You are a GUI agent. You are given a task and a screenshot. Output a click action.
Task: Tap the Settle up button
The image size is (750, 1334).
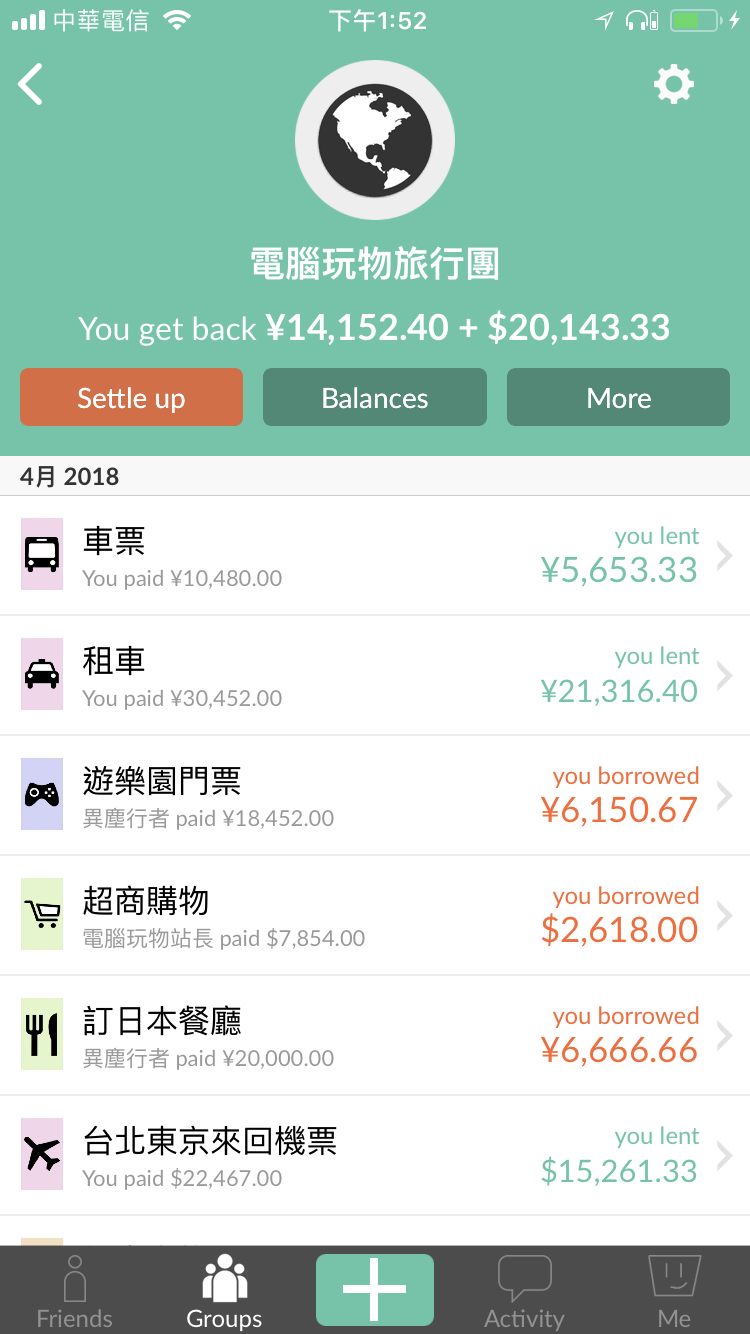pos(131,397)
